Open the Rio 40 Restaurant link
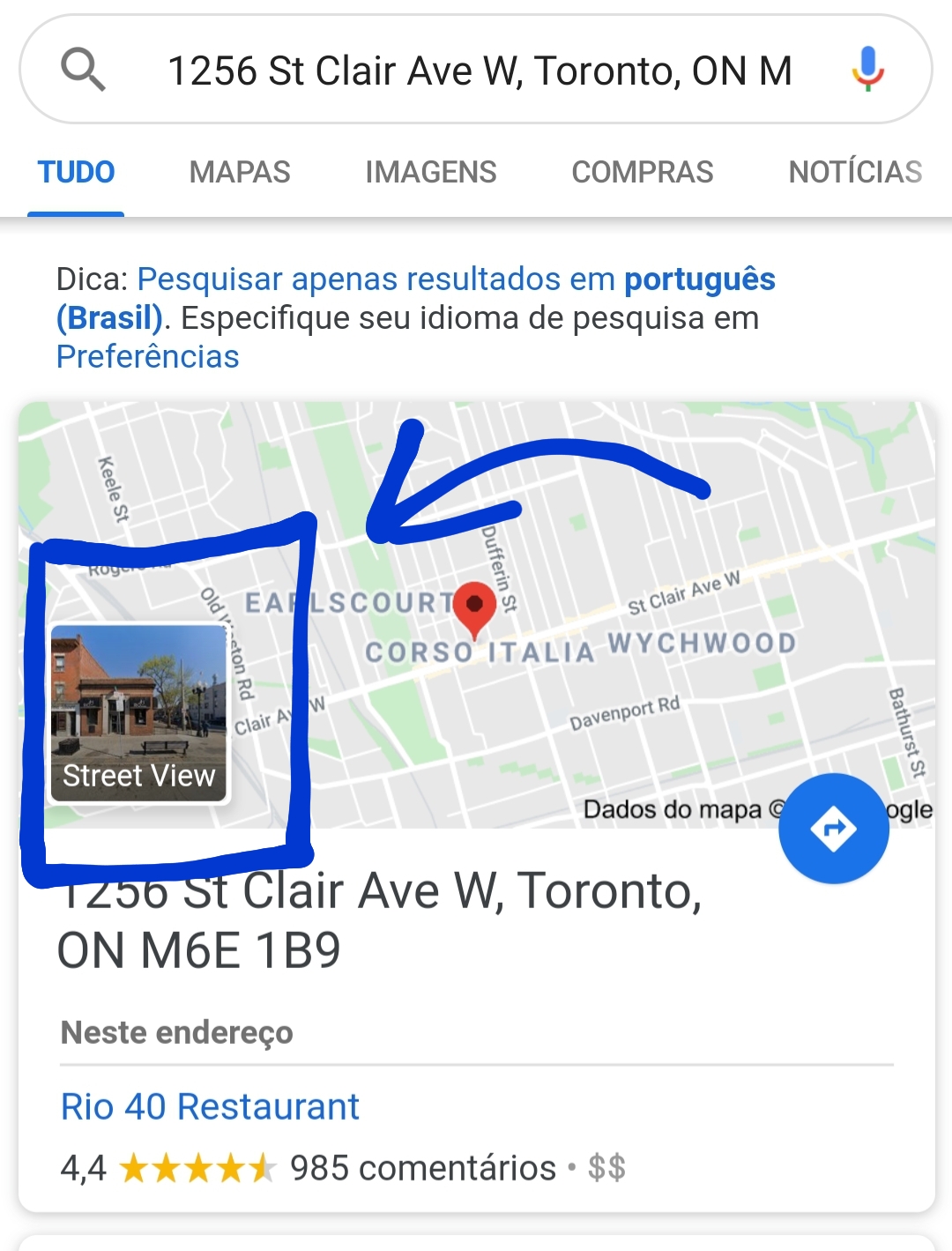Screen dimensions: 952x1251 pos(210,1106)
